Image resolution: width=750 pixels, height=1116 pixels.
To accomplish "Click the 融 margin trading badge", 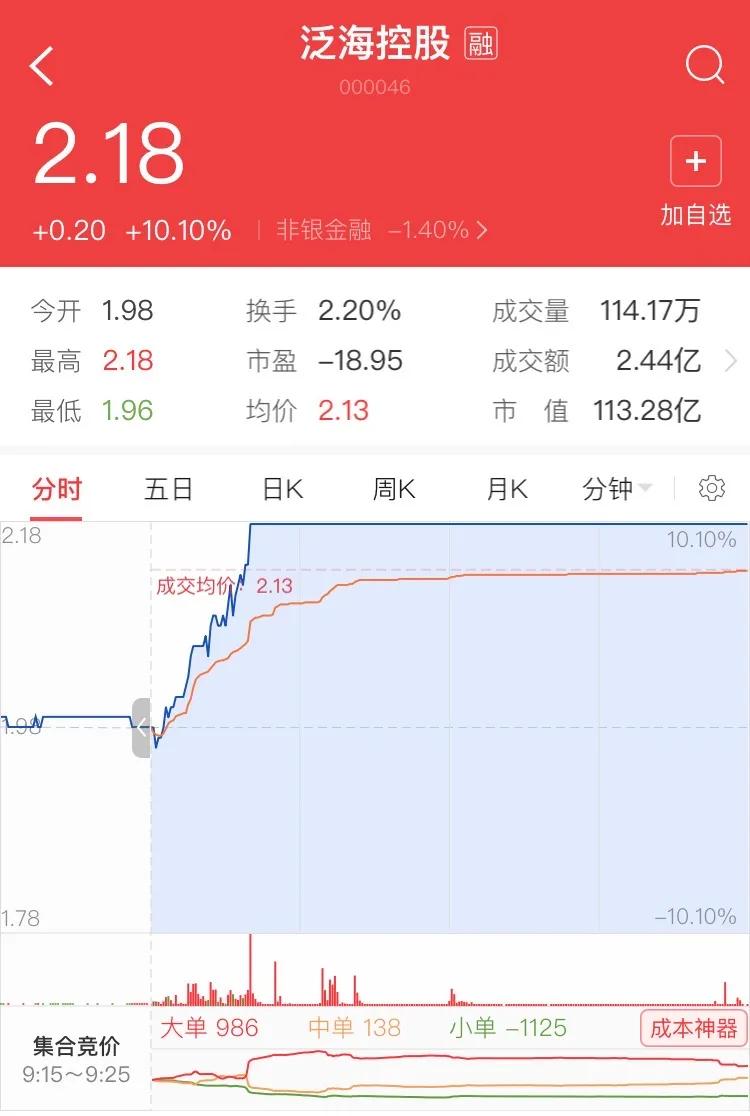I will pyautogui.click(x=479, y=44).
